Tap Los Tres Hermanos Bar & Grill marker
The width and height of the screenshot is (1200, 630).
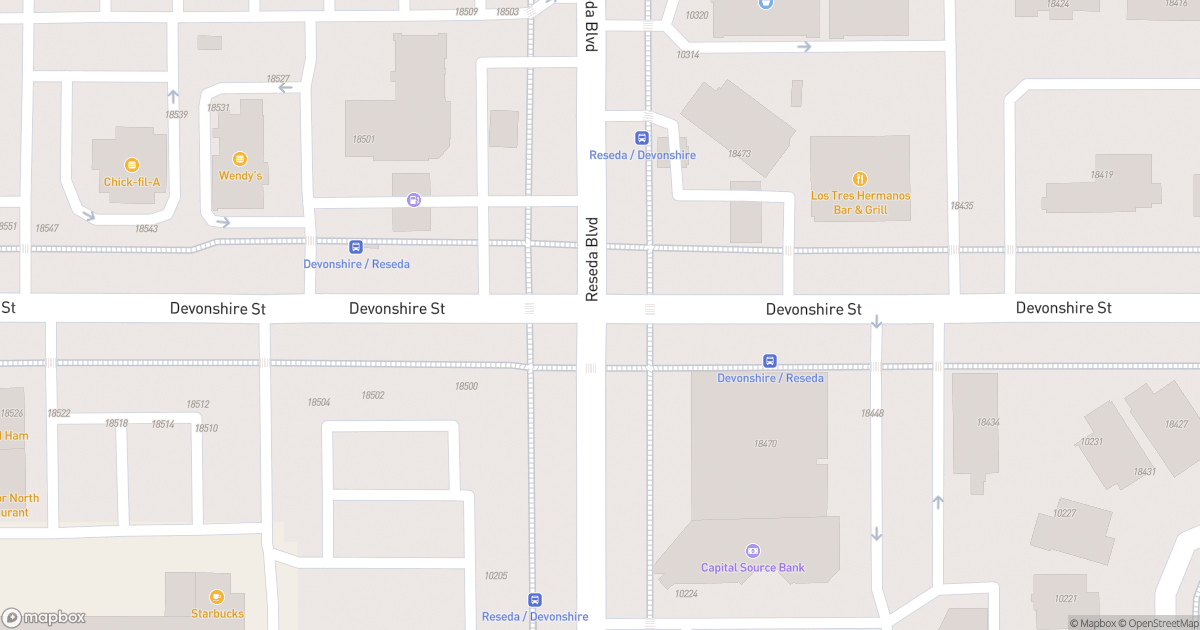[x=860, y=179]
